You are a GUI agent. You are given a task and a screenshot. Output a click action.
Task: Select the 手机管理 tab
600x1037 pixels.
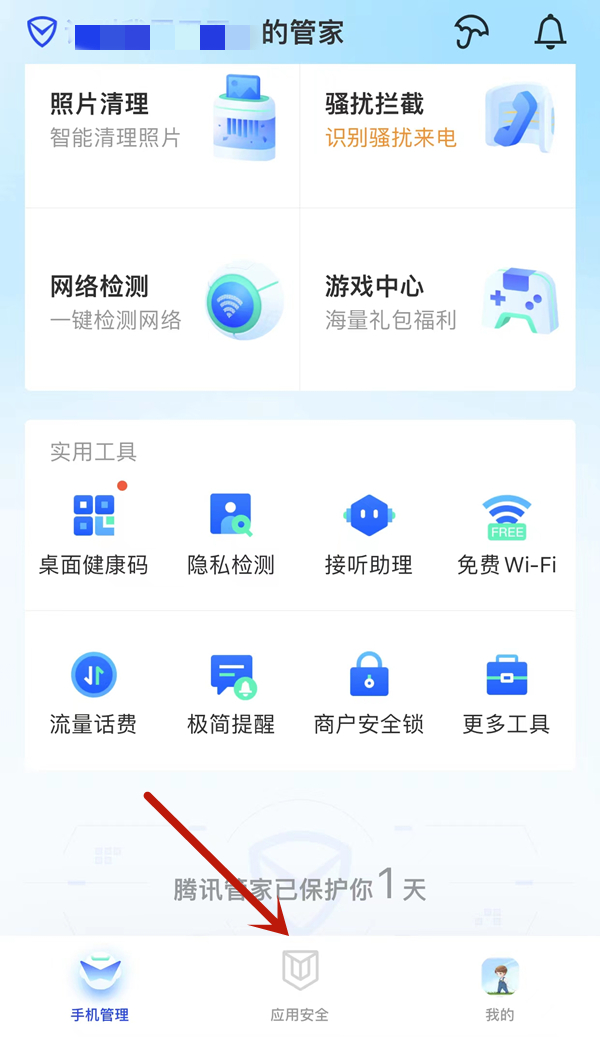100,985
